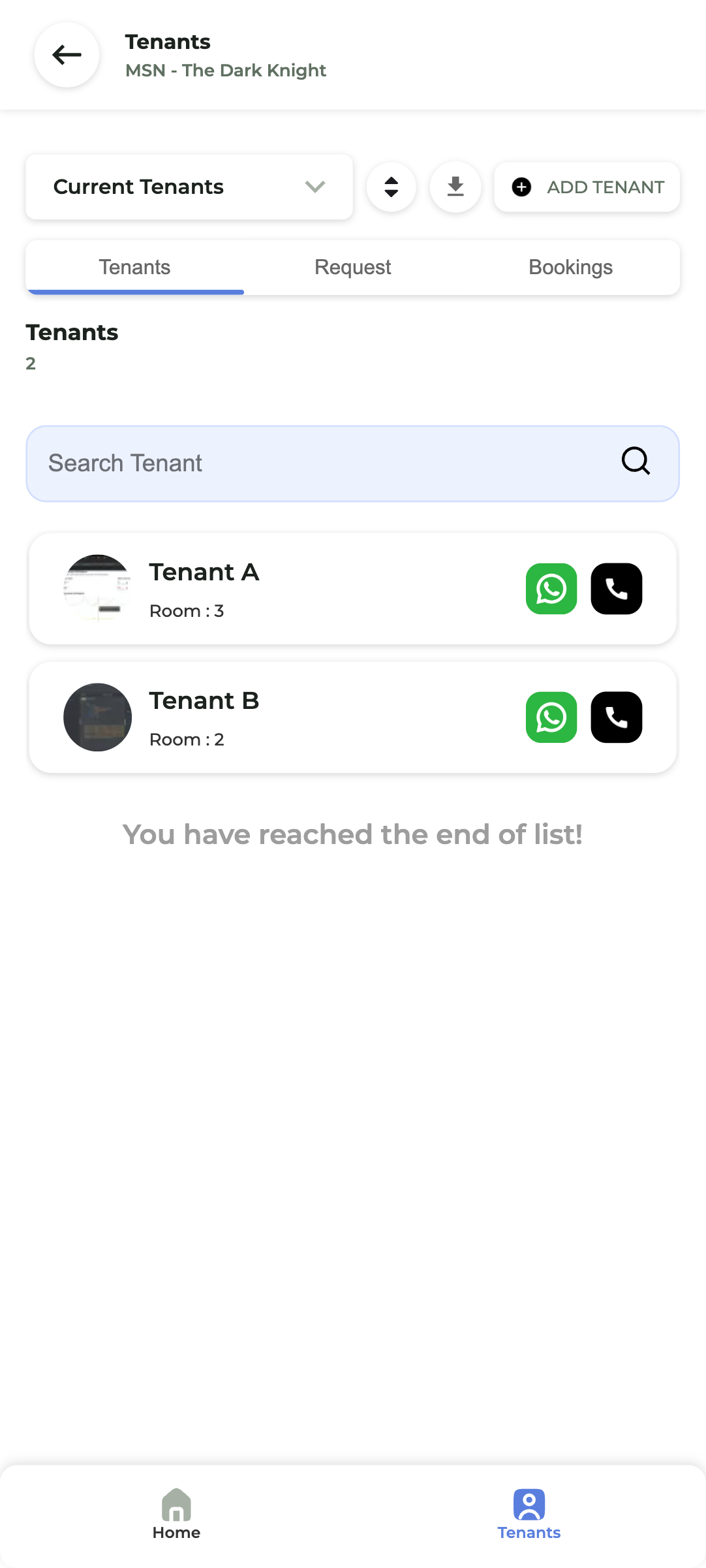
Task: Go to Home in bottom navigation
Action: pos(176,1514)
